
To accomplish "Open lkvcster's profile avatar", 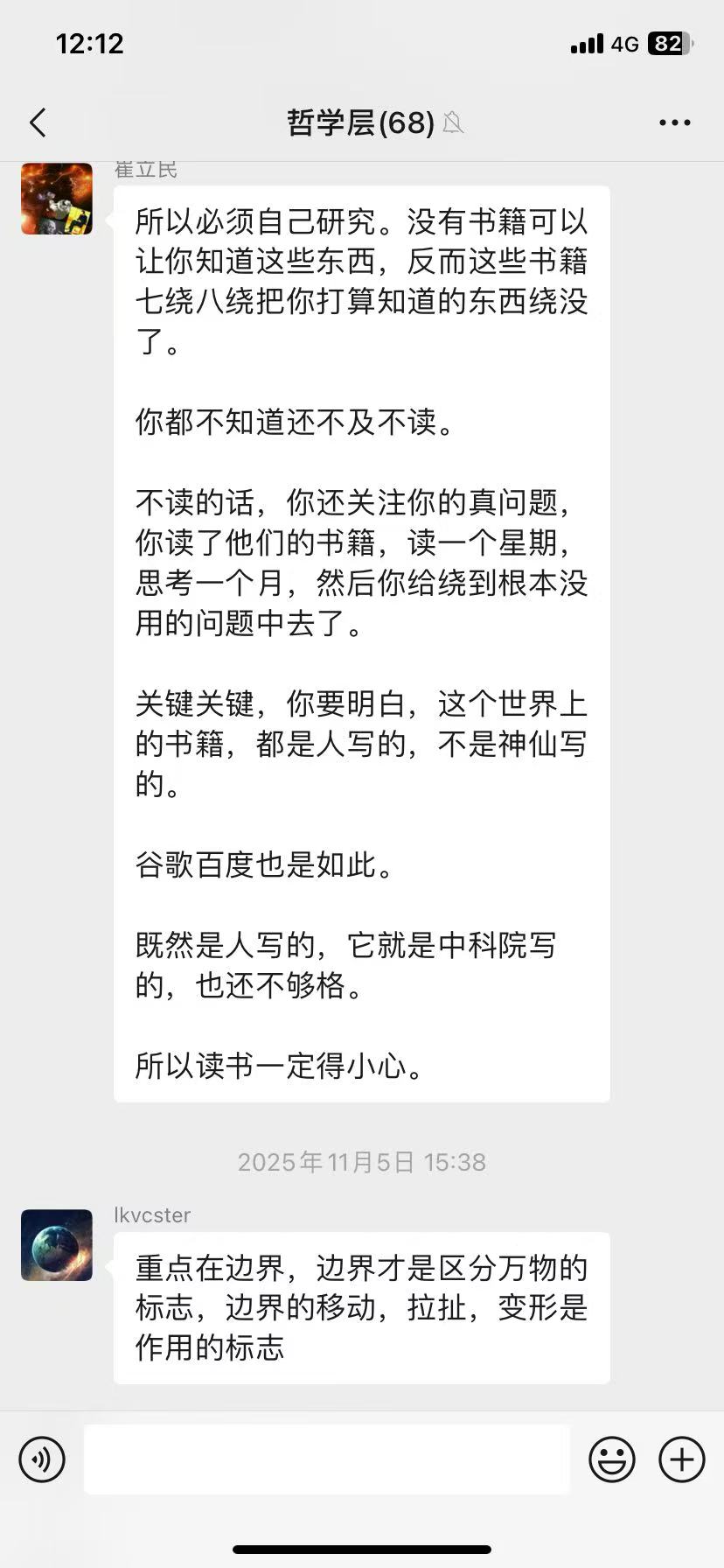I will pyautogui.click(x=57, y=1245).
